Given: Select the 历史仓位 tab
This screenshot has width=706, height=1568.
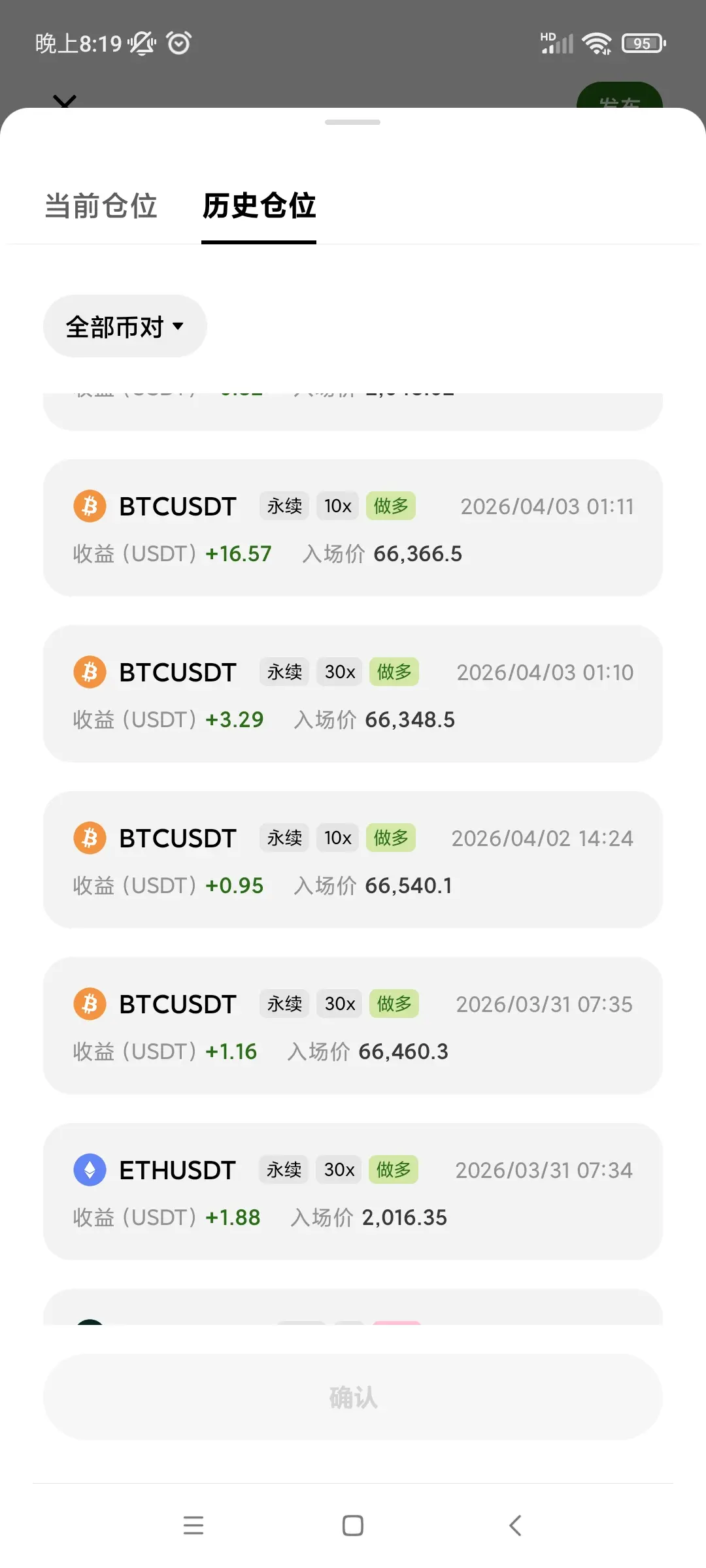Looking at the screenshot, I should click(x=259, y=206).
